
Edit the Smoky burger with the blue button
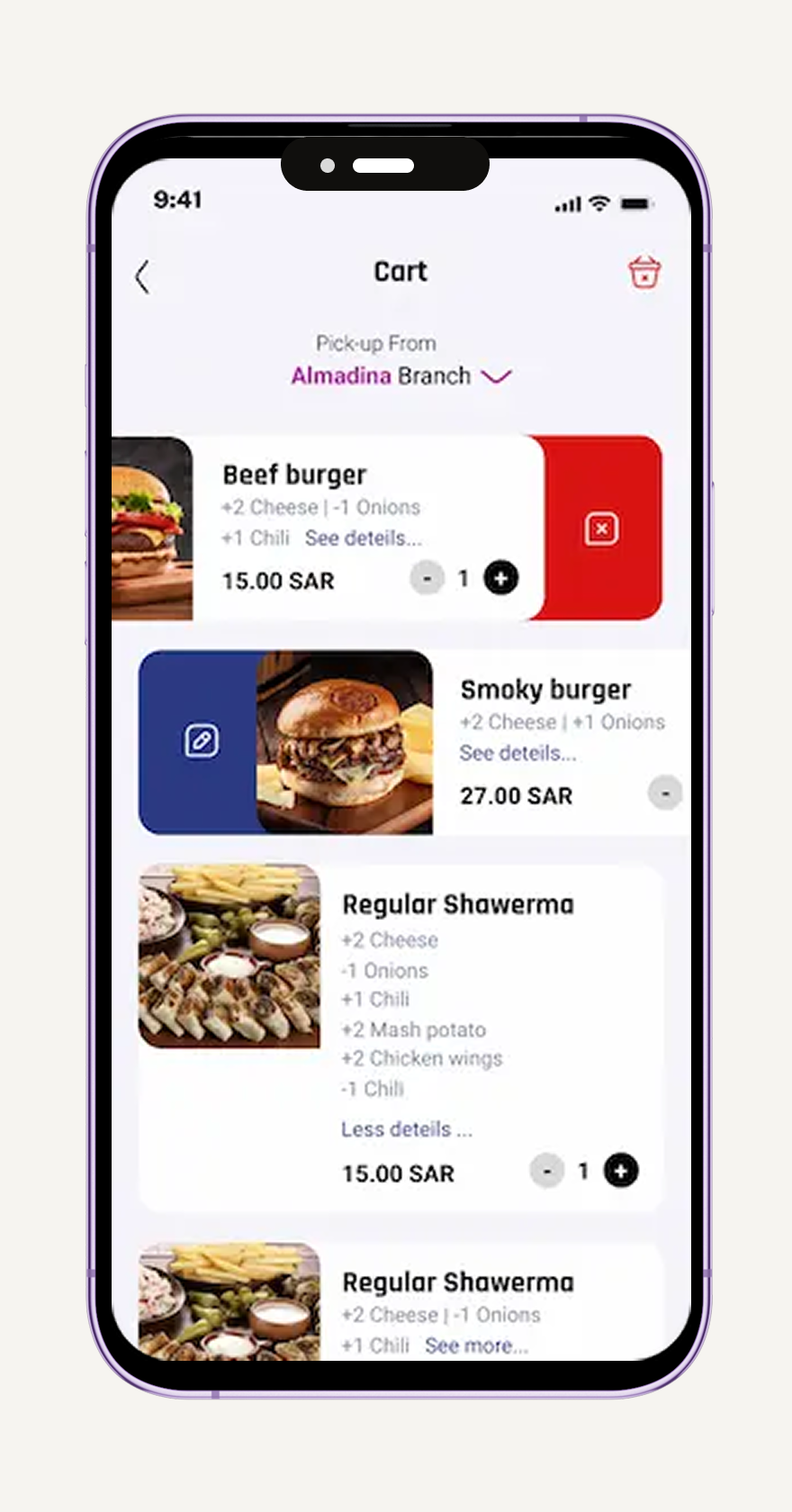point(201,742)
